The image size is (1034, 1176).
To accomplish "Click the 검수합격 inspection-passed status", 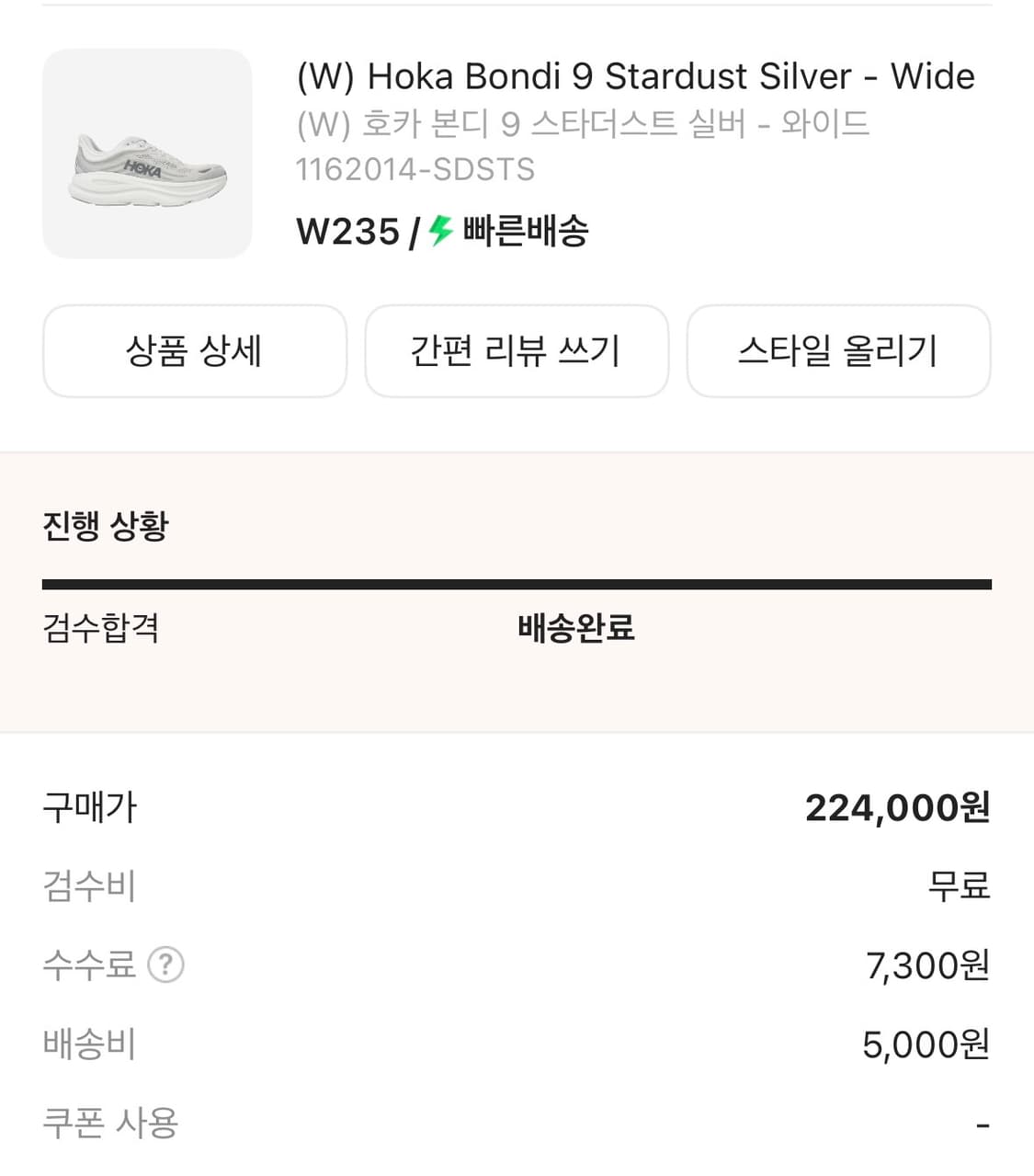I will click(x=101, y=628).
